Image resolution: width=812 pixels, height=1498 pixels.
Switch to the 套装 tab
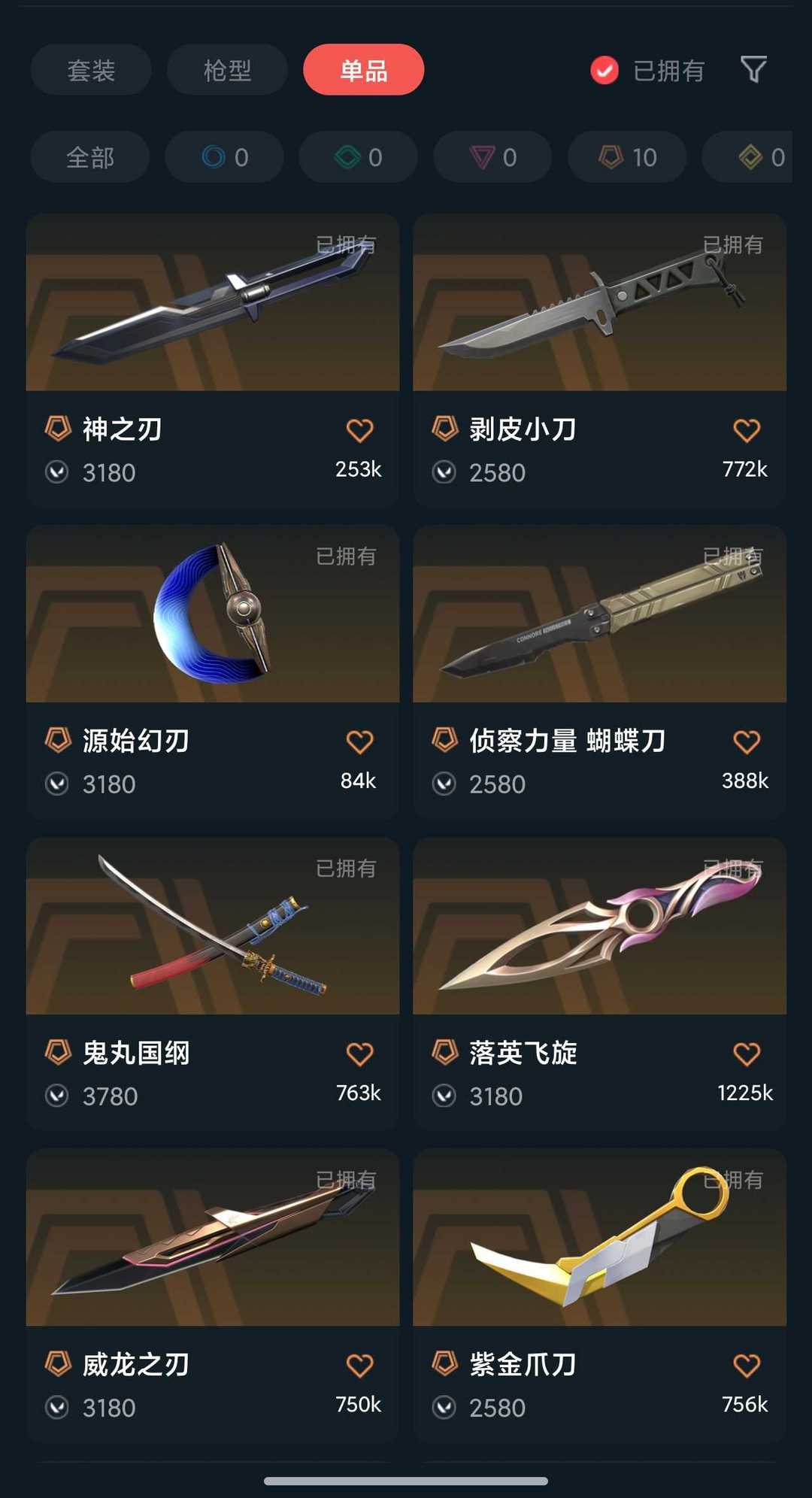point(91,70)
